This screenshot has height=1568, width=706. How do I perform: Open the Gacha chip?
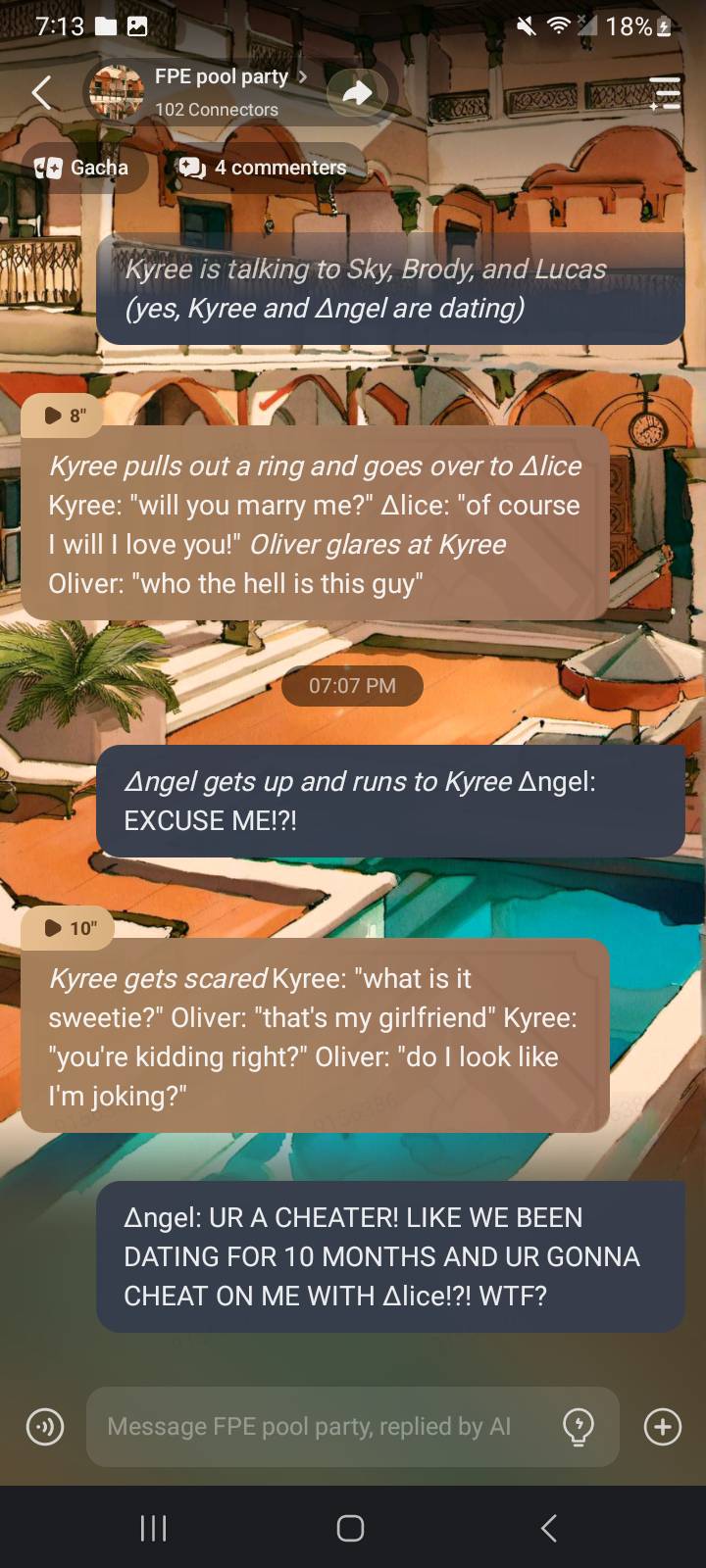83,168
